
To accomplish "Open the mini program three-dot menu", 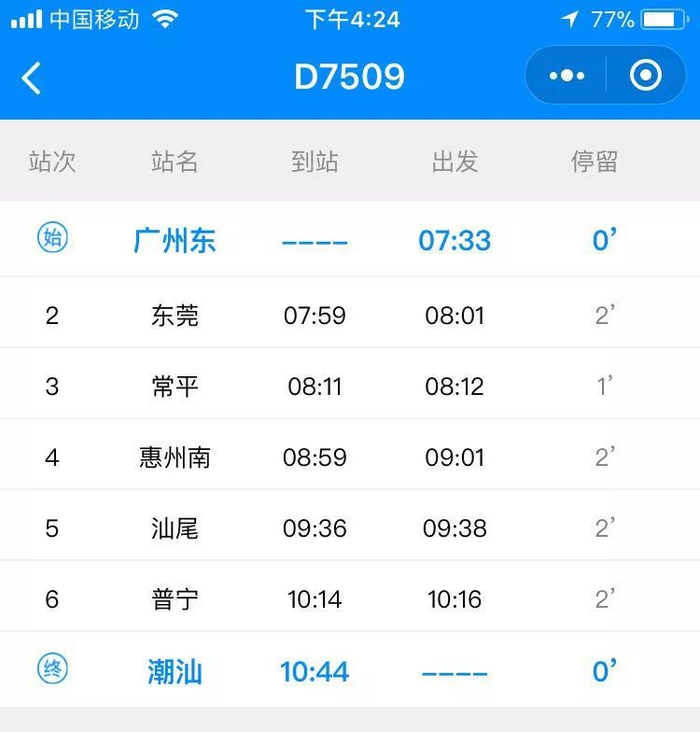I will coord(566,75).
